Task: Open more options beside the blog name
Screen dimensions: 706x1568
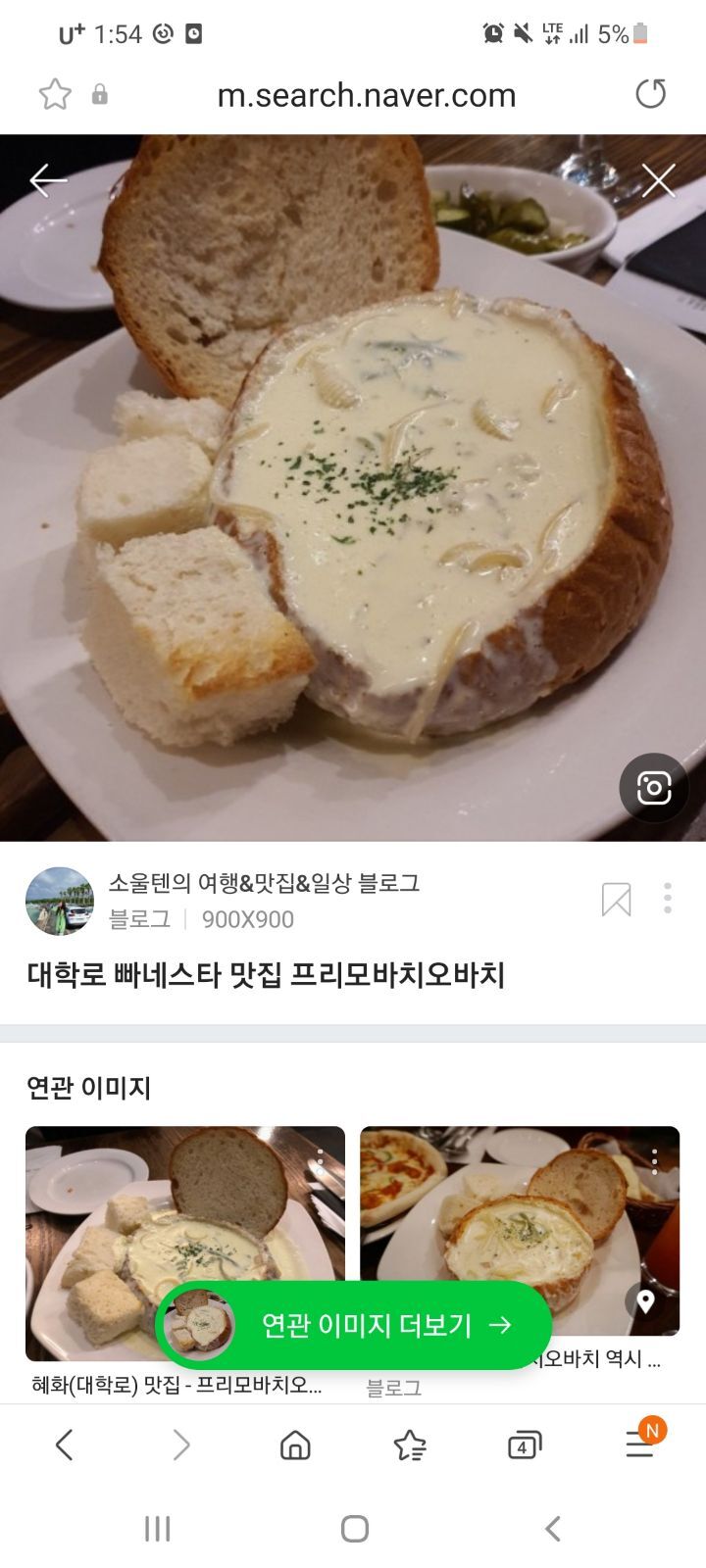Action: 668,899
